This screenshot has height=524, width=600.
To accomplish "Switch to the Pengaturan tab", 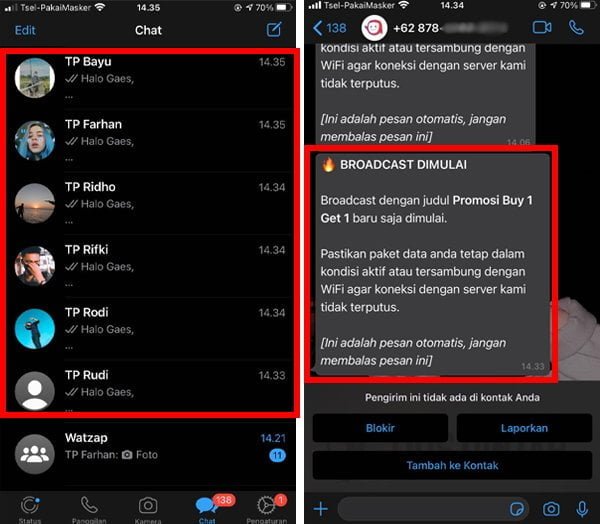I will (266, 509).
